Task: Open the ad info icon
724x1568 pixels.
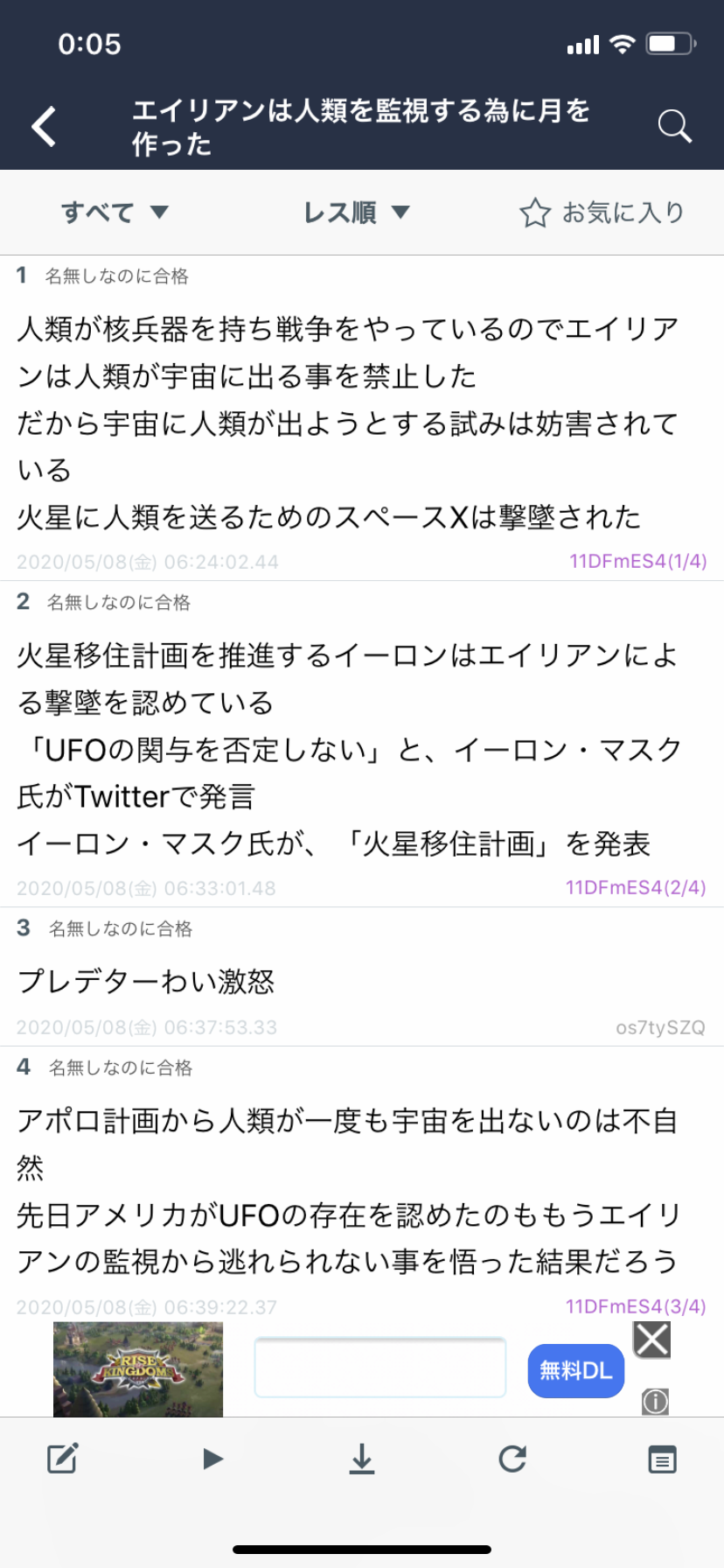Action: [x=655, y=1402]
